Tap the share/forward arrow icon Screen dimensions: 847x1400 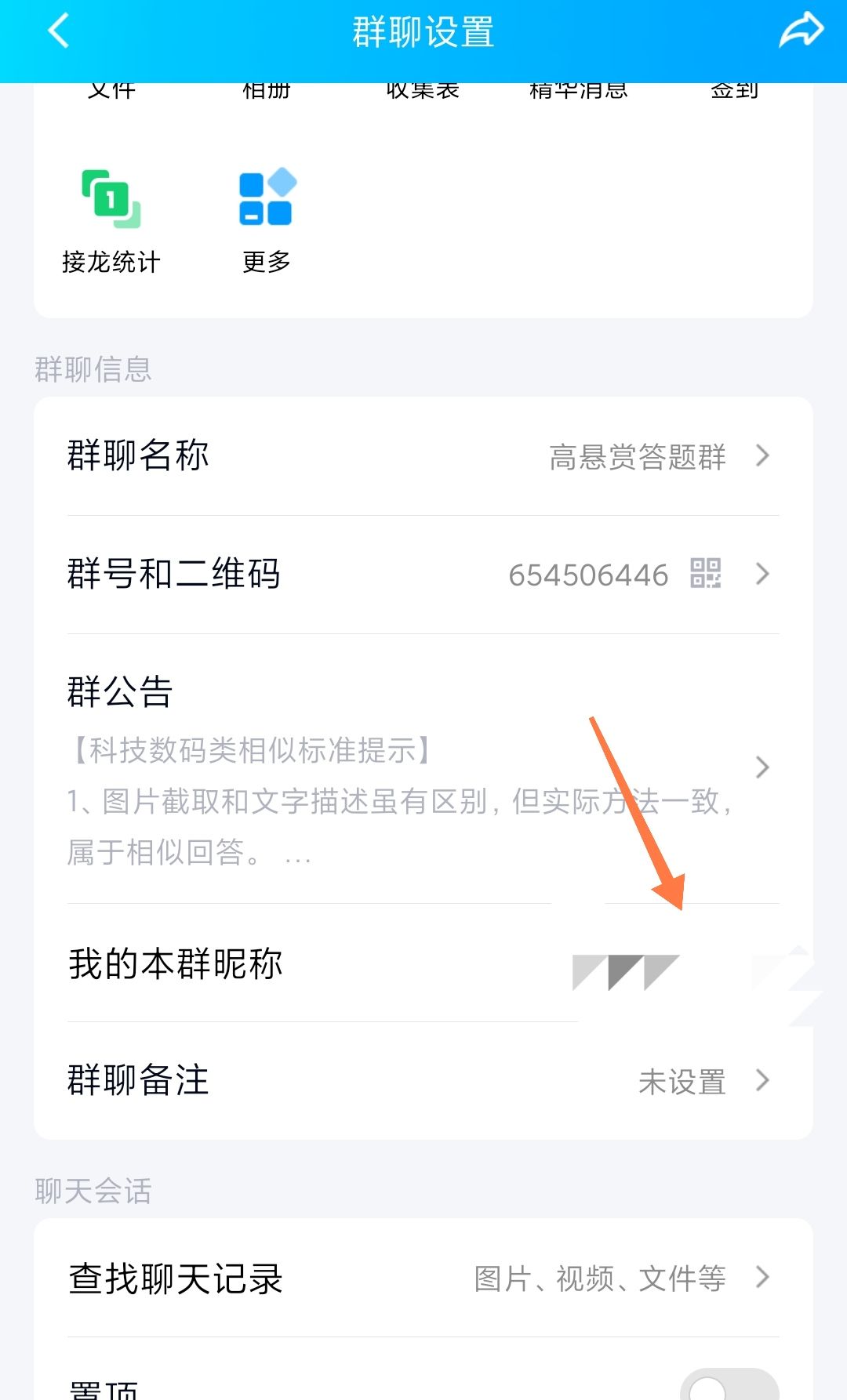pos(802,30)
